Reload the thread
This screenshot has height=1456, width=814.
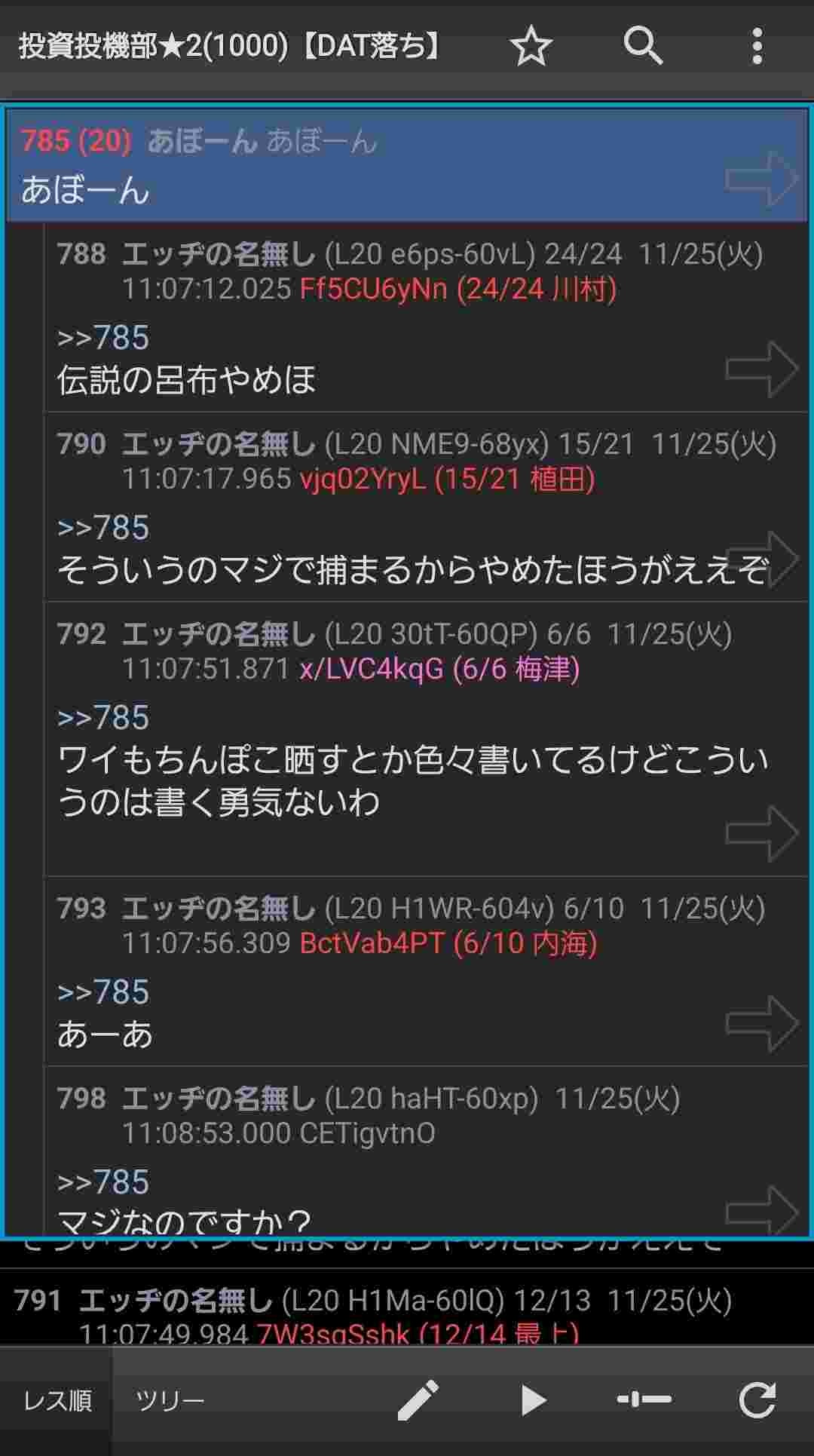(757, 1401)
